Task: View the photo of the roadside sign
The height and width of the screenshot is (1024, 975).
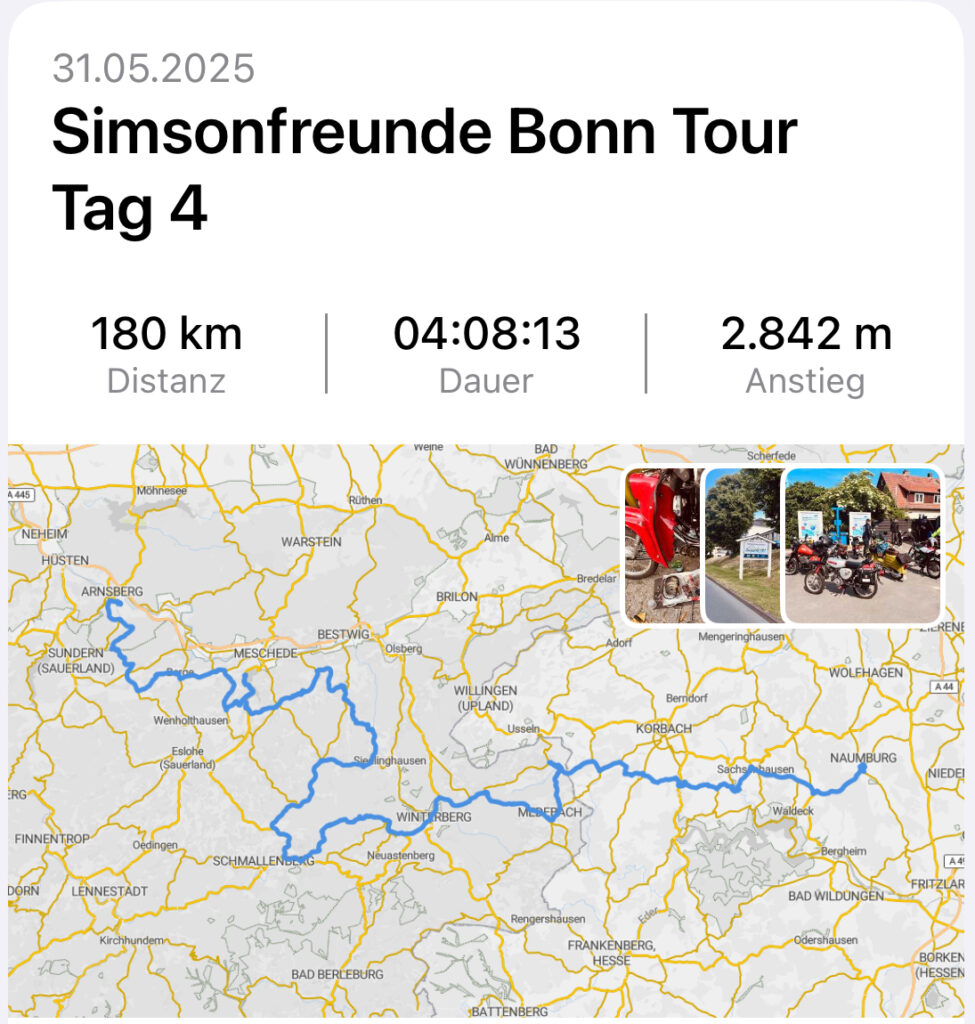Action: pyautogui.click(x=742, y=545)
